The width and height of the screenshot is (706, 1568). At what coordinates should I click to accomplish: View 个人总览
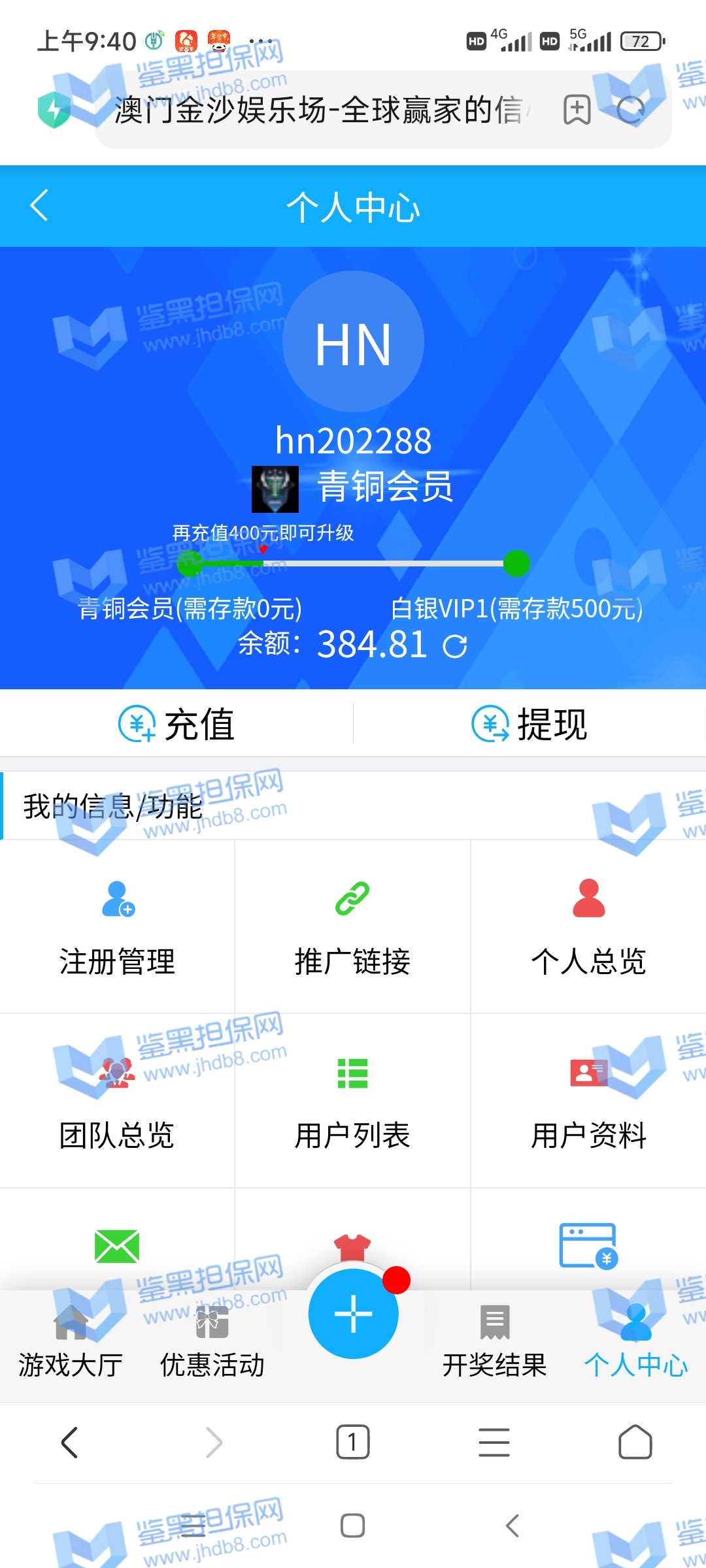[588, 926]
